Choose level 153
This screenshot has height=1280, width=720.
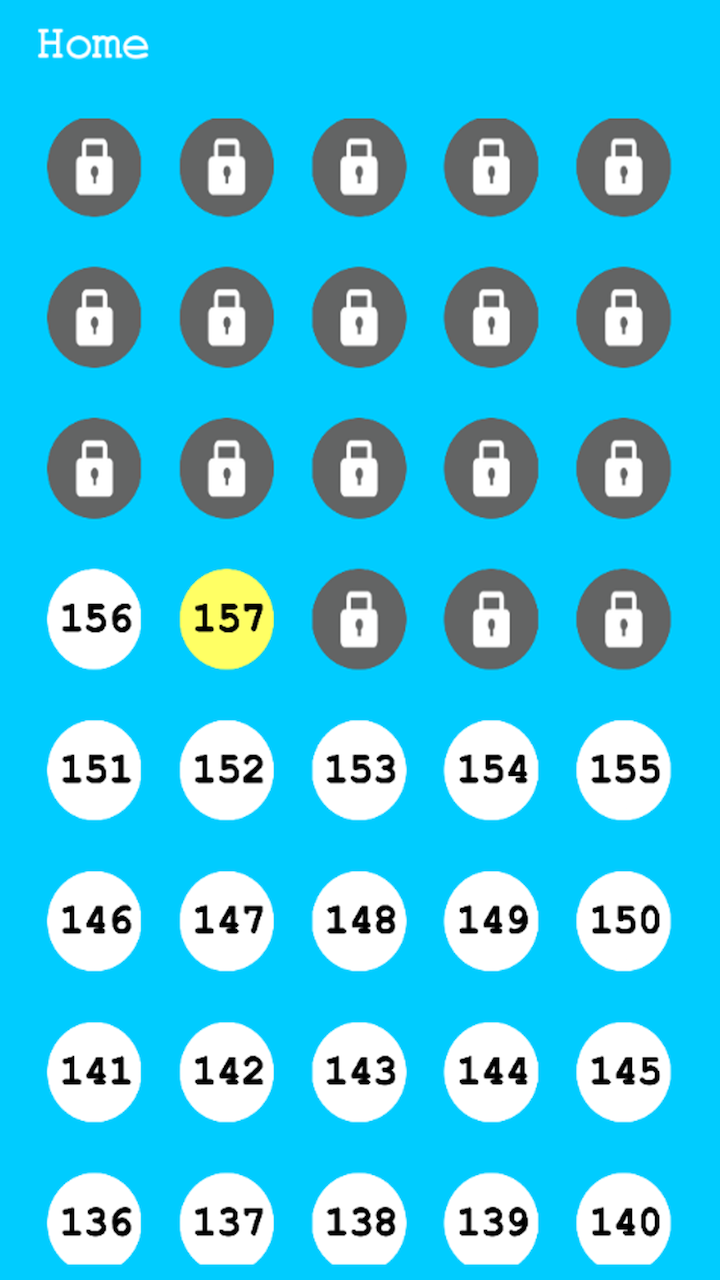pyautogui.click(x=359, y=770)
